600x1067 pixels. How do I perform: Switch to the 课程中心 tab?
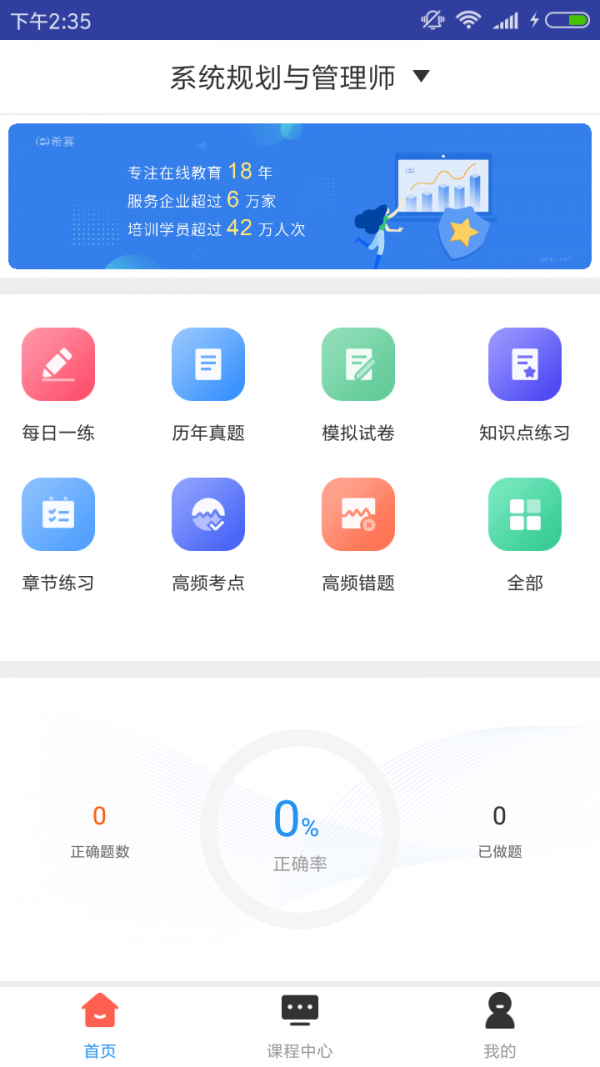click(x=300, y=1025)
